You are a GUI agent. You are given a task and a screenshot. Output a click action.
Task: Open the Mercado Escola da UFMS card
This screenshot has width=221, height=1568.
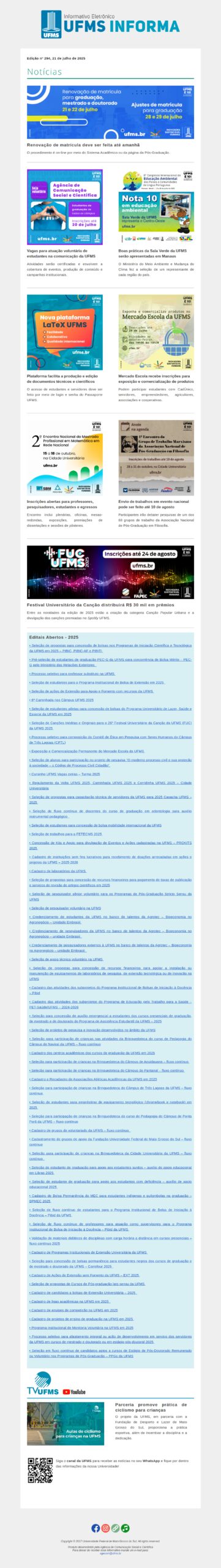[x=156, y=333]
